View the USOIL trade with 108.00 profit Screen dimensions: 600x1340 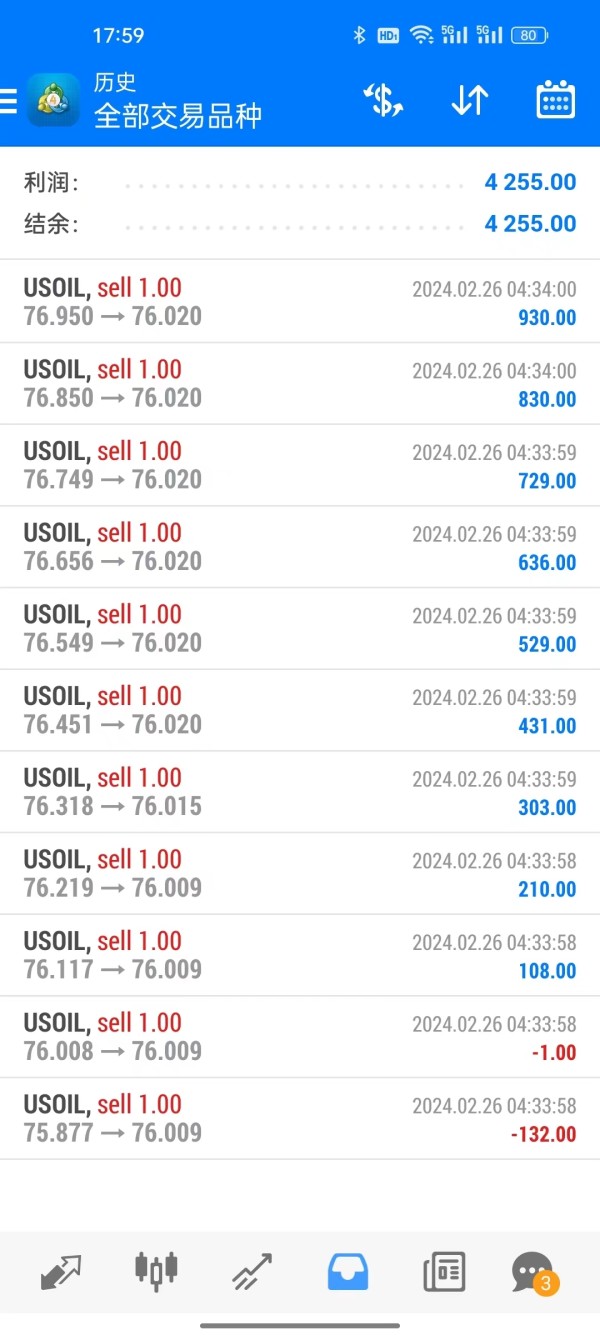click(x=300, y=956)
